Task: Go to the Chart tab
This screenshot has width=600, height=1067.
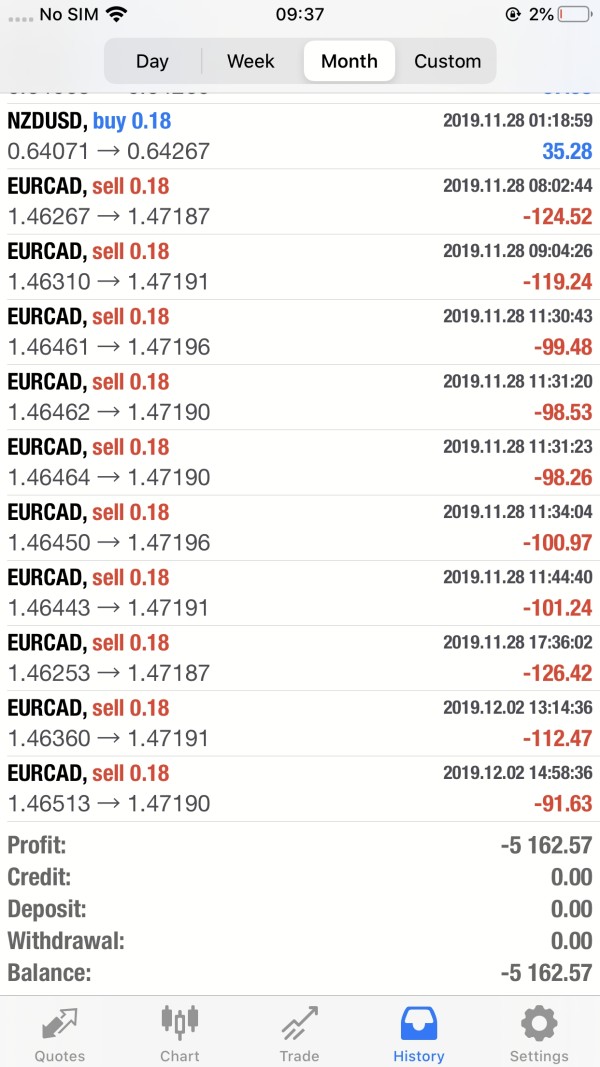Action: click(x=180, y=1034)
